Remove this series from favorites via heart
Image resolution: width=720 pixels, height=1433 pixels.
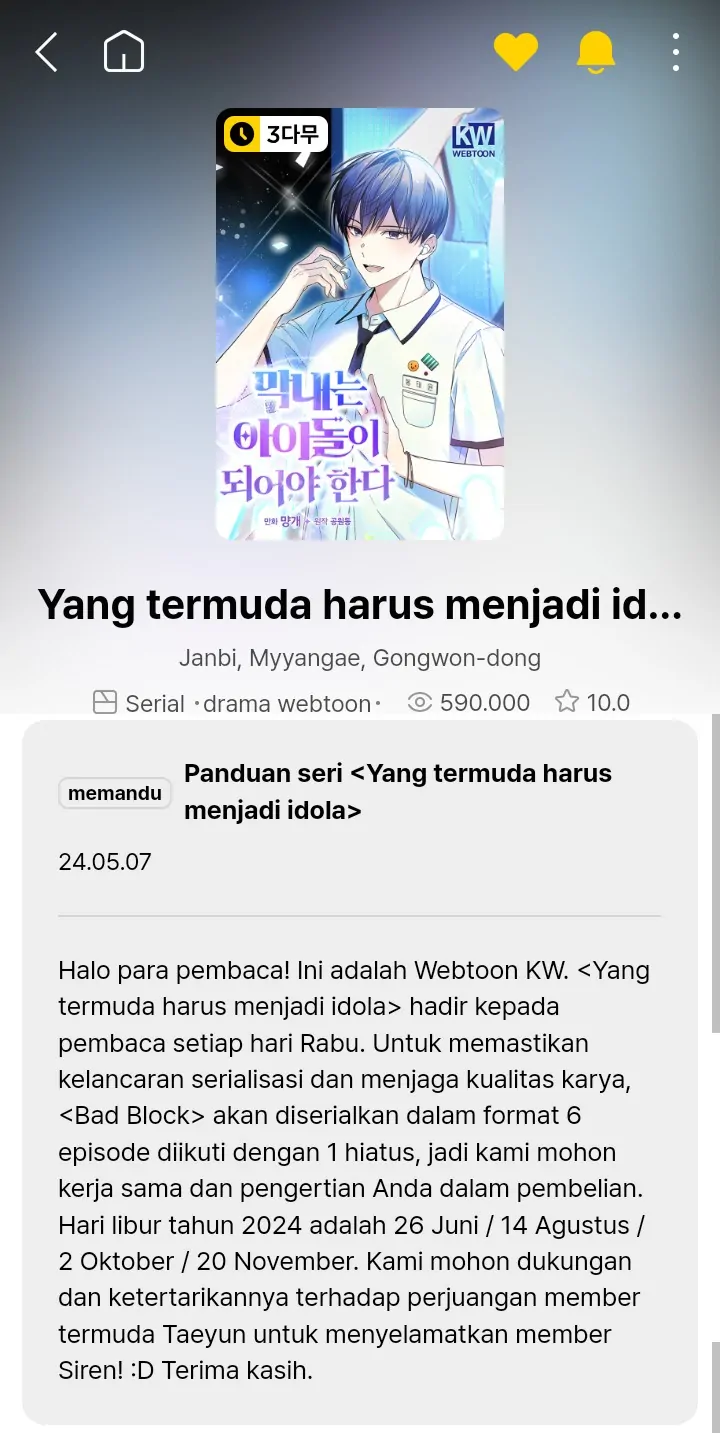coord(516,52)
